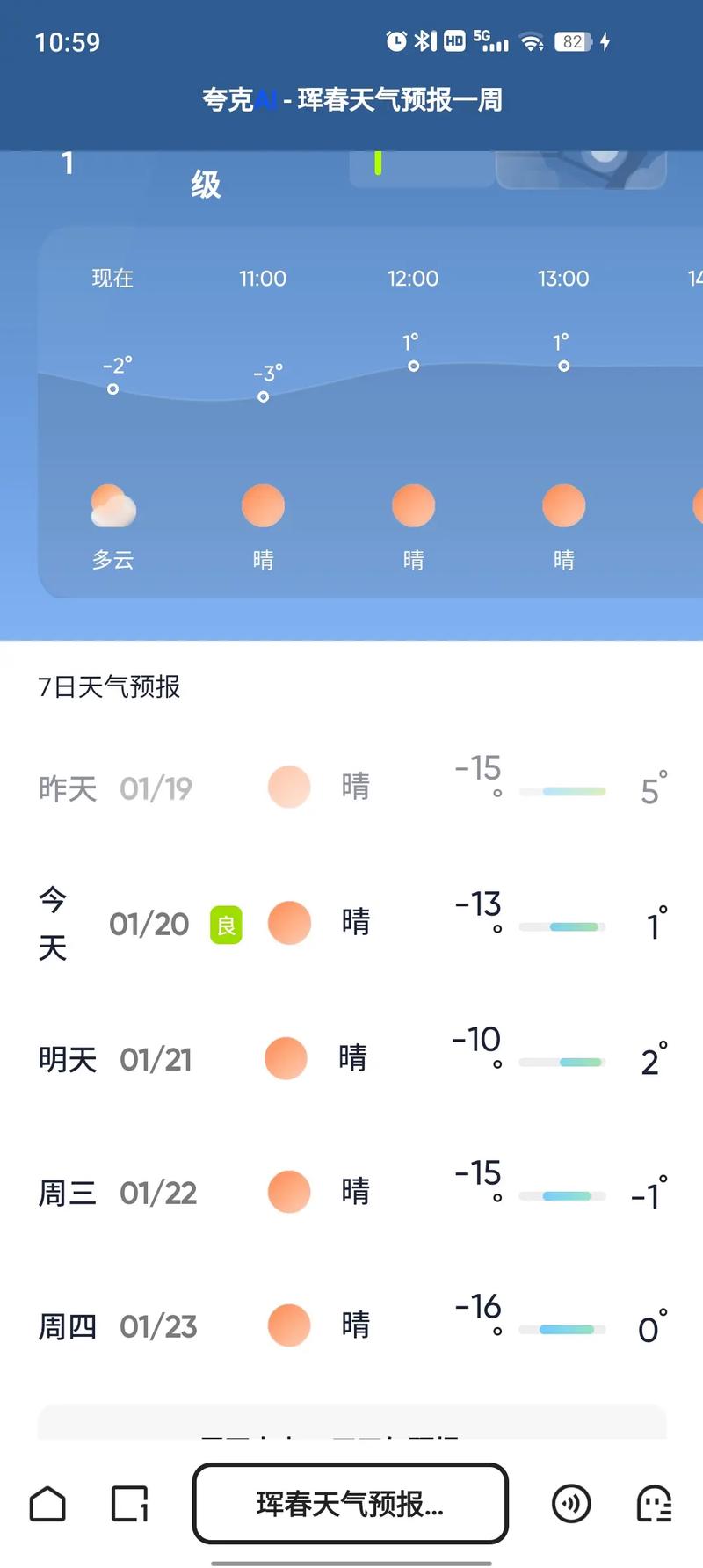Tap the battery indicator showing 82

[573, 40]
